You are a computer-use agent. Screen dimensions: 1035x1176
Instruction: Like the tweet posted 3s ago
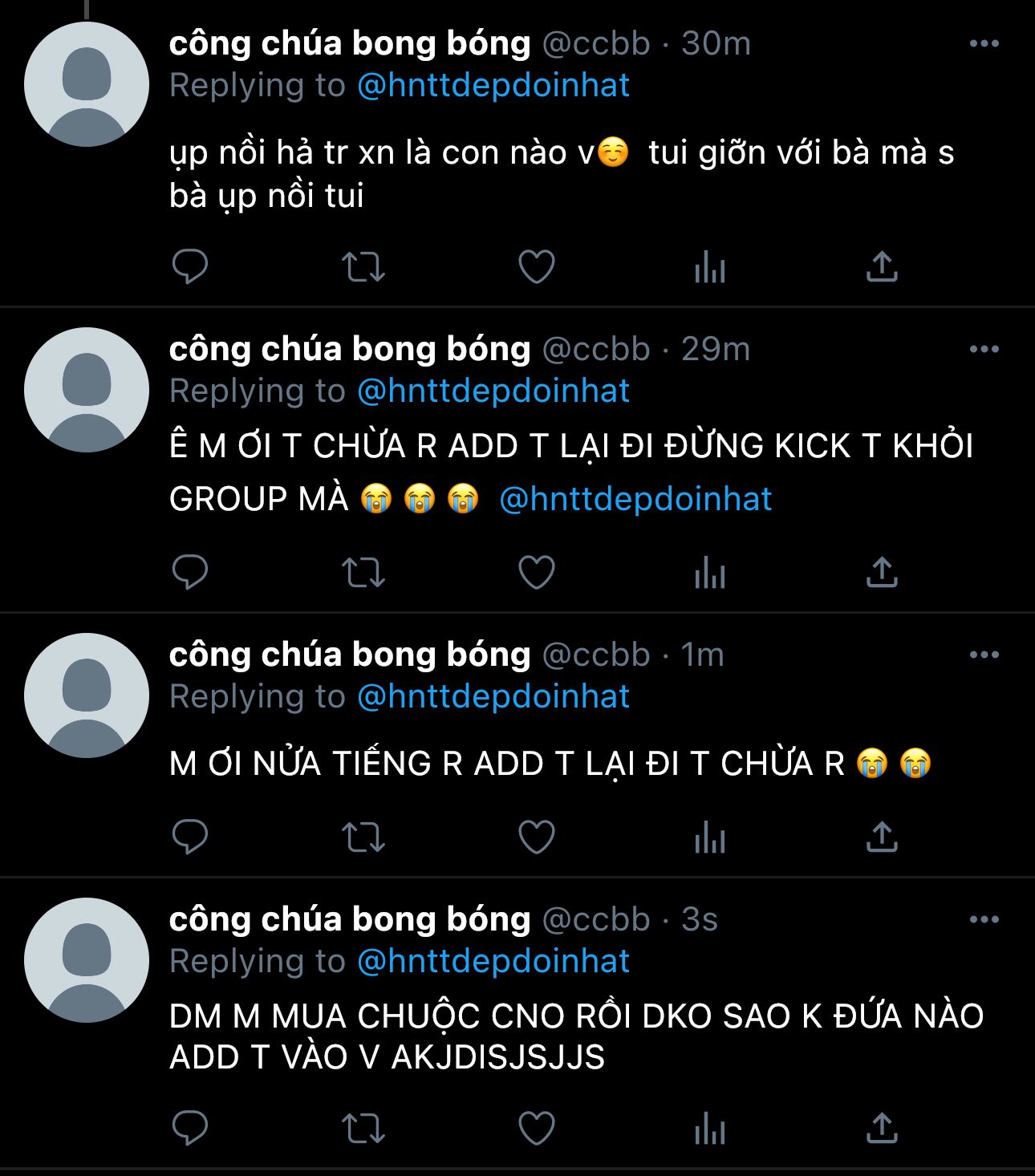537,1129
